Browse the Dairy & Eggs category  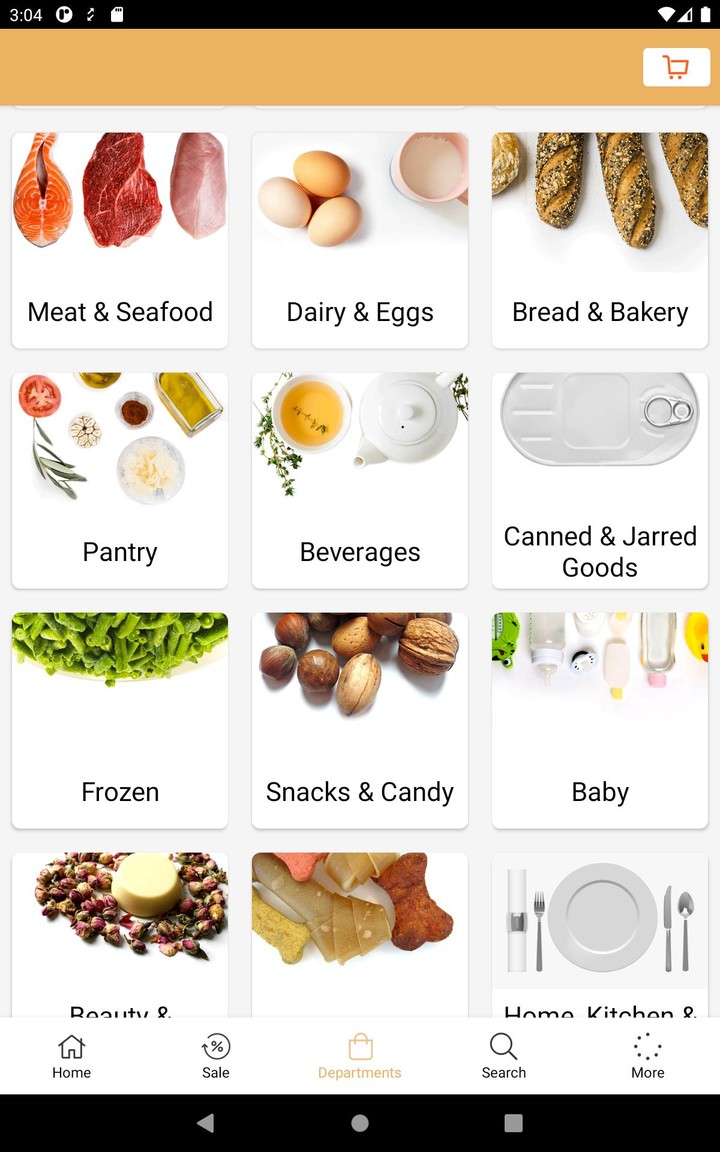pos(360,240)
